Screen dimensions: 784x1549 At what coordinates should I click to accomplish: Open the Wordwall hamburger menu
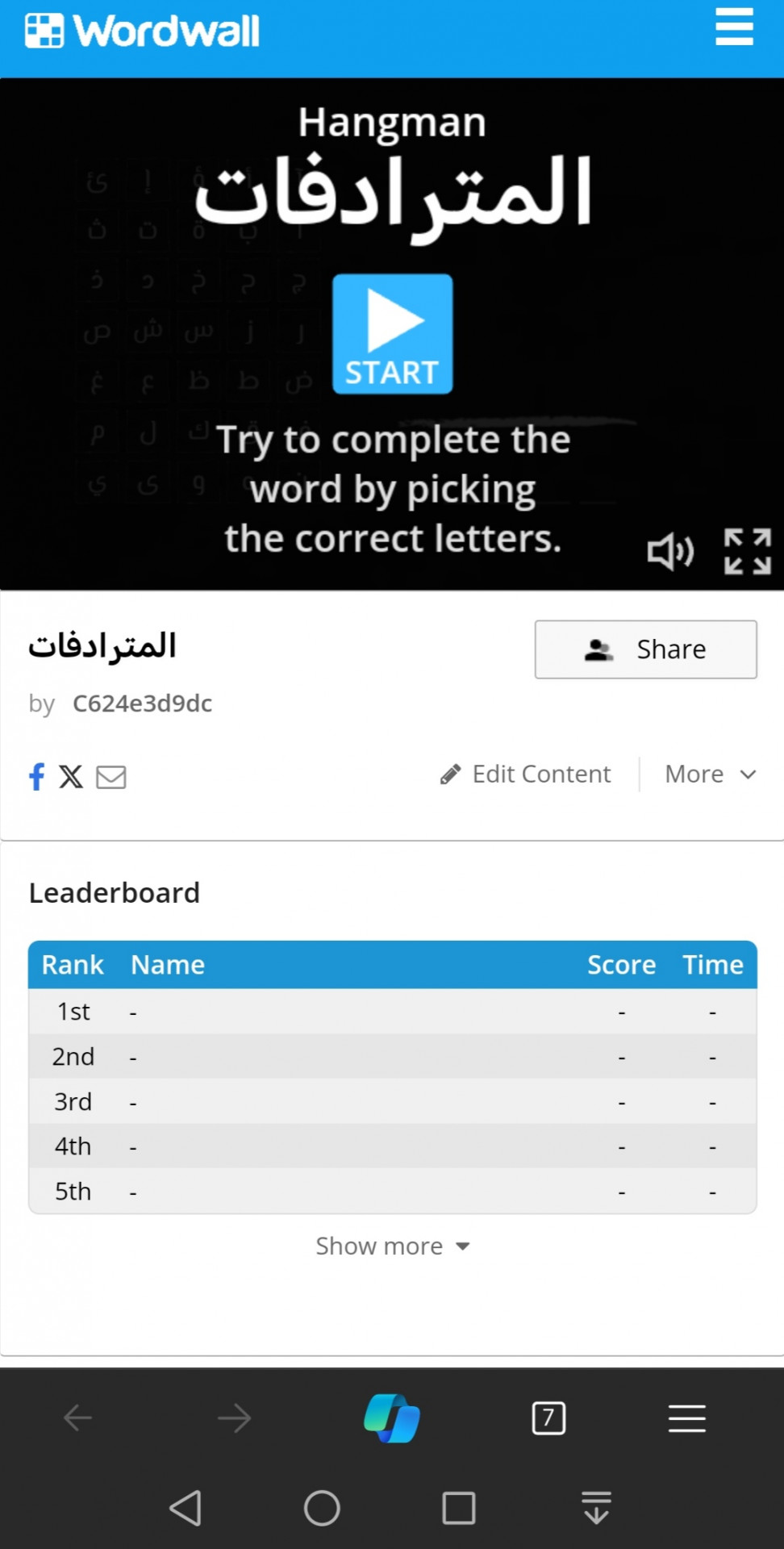click(x=734, y=27)
